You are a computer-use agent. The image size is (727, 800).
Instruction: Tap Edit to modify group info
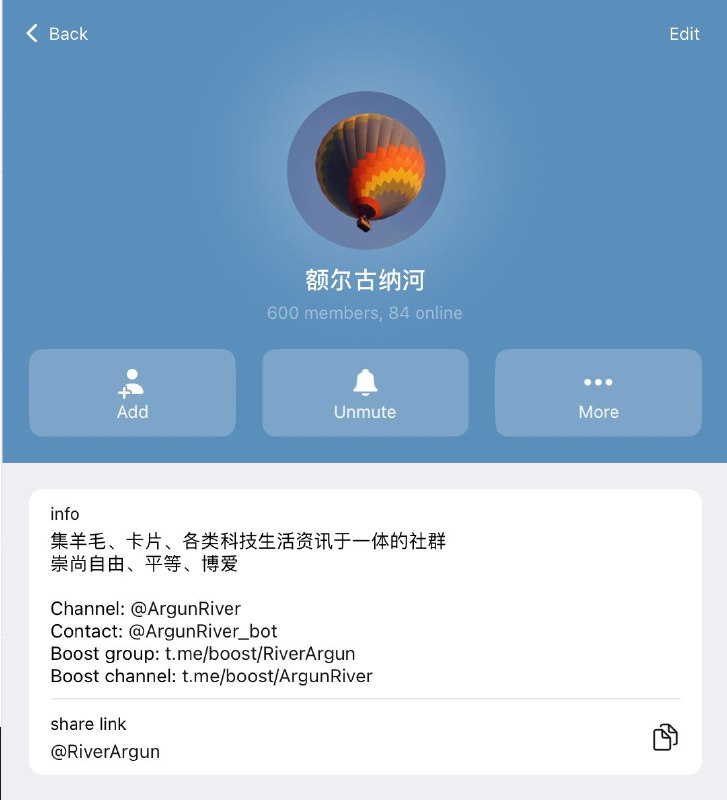[684, 34]
